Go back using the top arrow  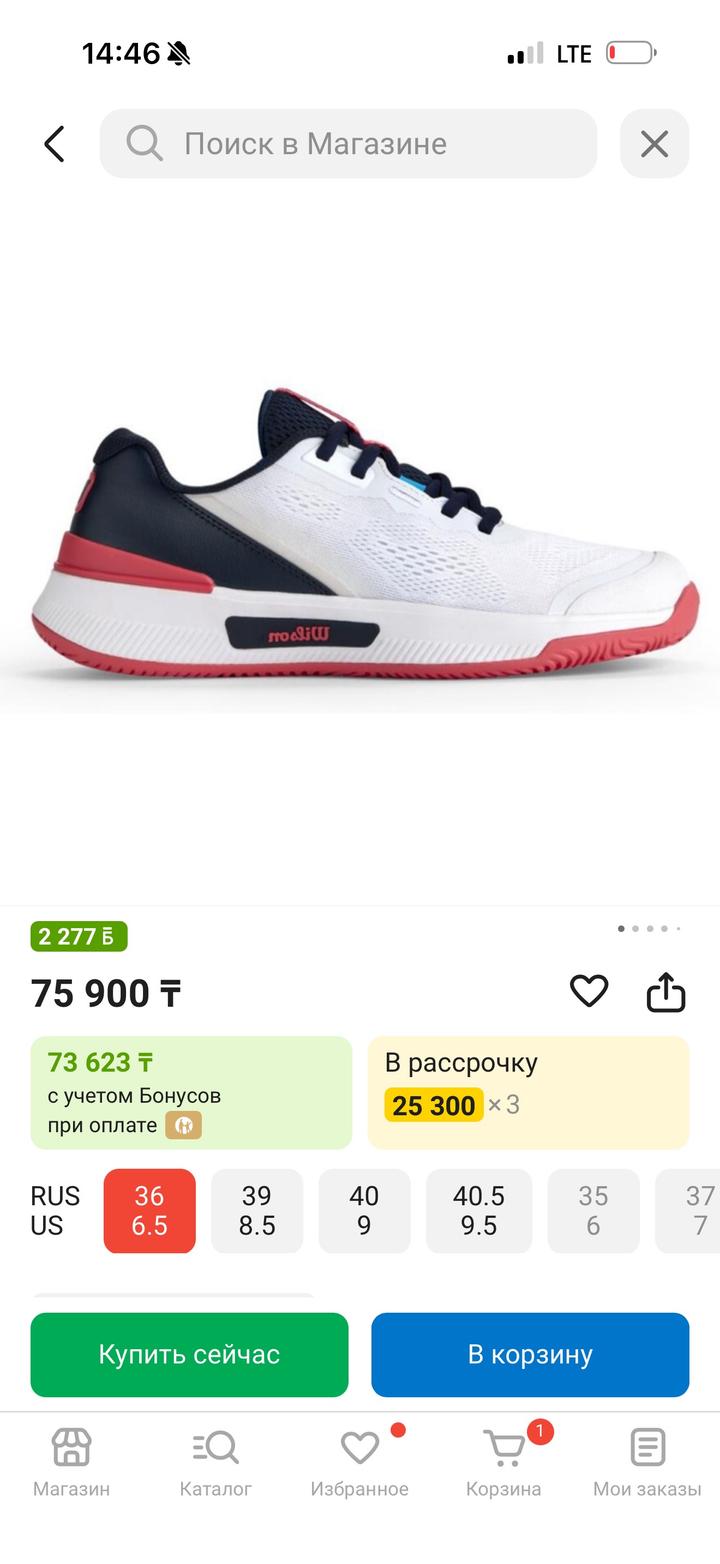coord(54,144)
